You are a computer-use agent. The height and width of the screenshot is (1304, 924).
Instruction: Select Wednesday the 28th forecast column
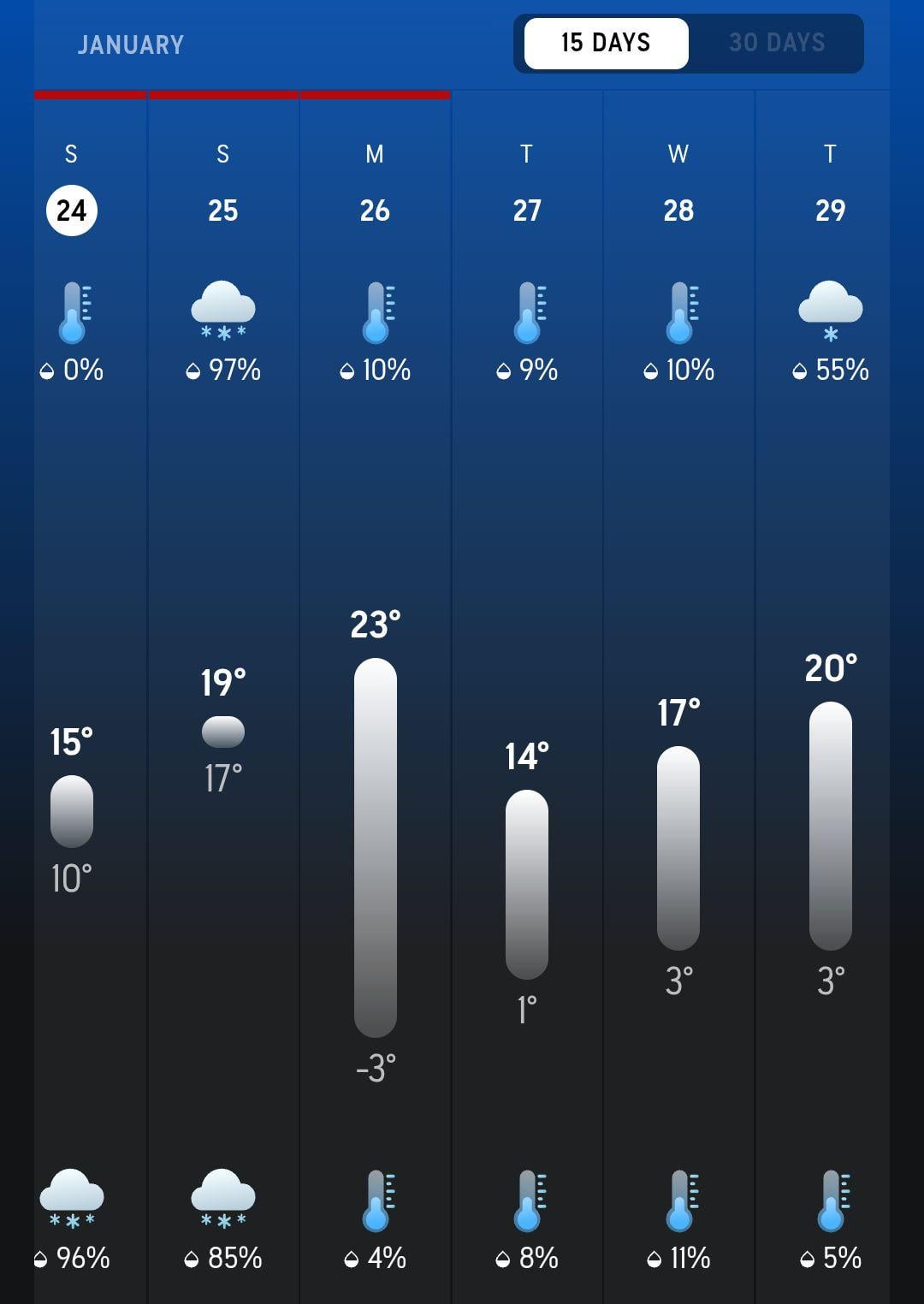678,210
